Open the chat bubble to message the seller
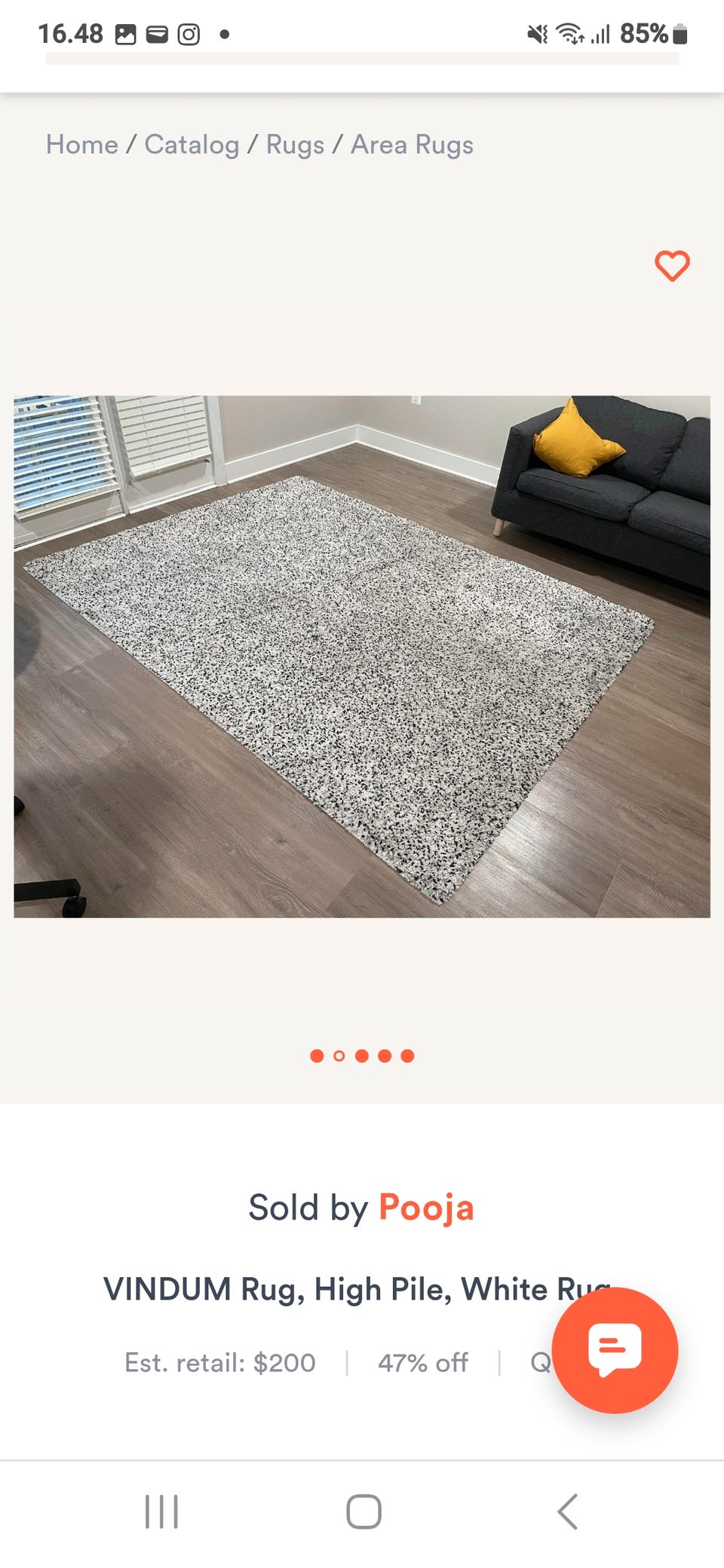Viewport: 724px width, 1568px height. (613, 1351)
